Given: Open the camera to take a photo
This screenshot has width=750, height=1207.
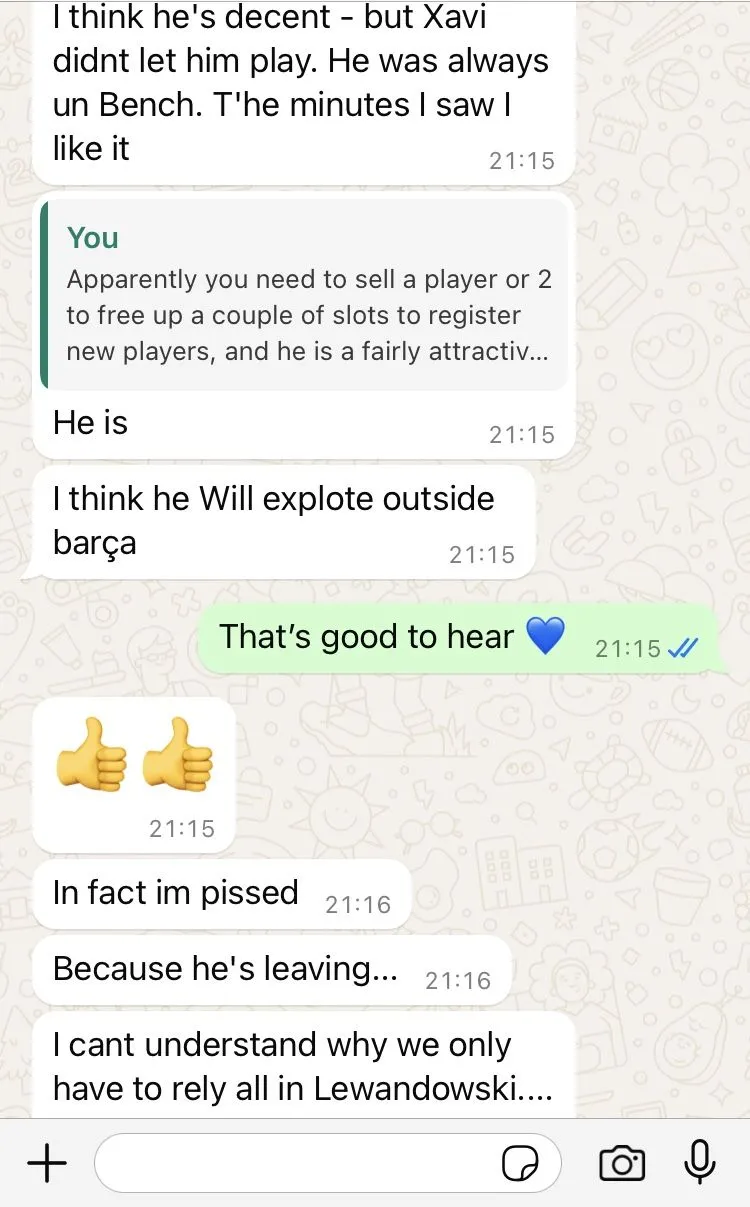Looking at the screenshot, I should pos(621,1163).
